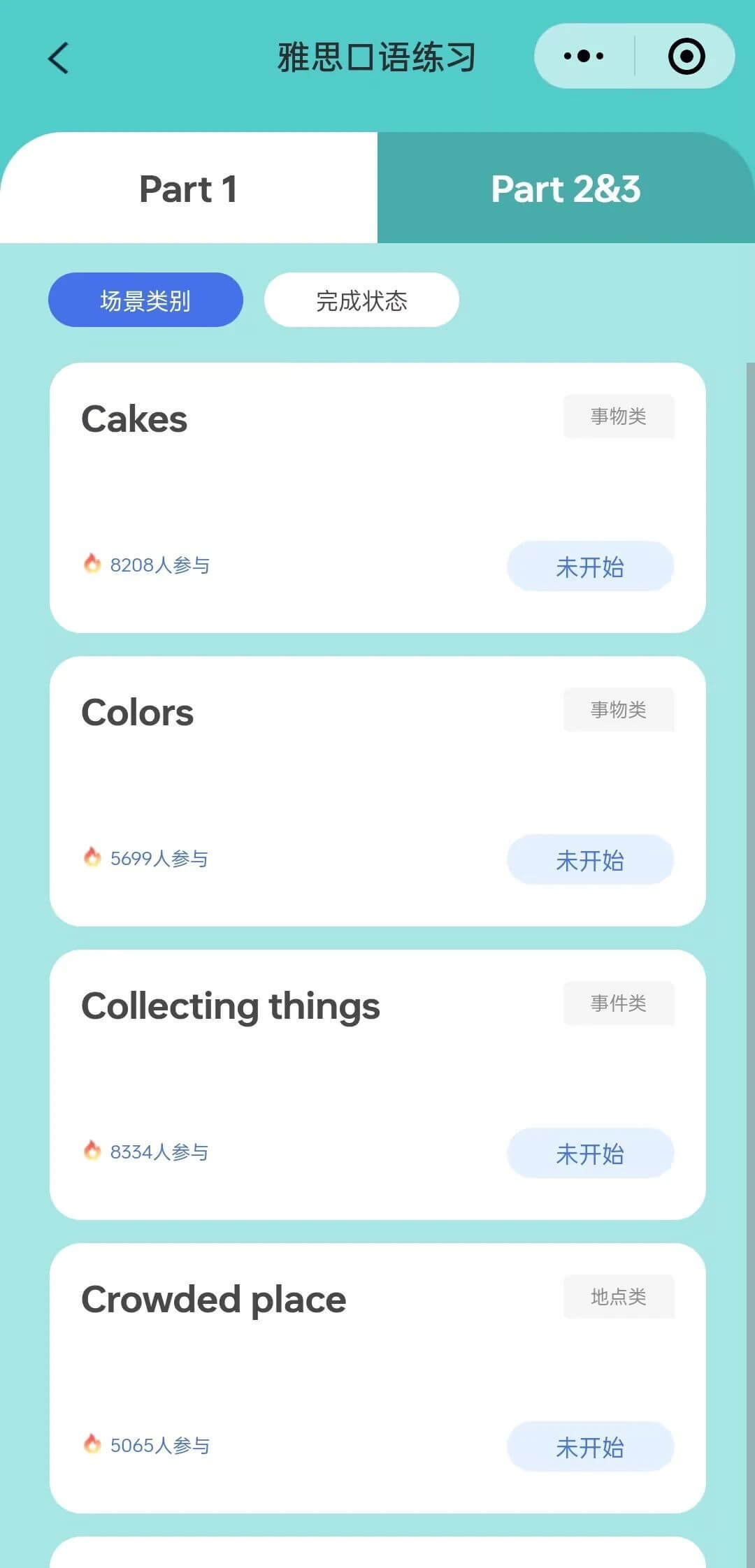Go back from IELTS speaking practice
Viewport: 755px width, 1568px height.
click(x=59, y=57)
